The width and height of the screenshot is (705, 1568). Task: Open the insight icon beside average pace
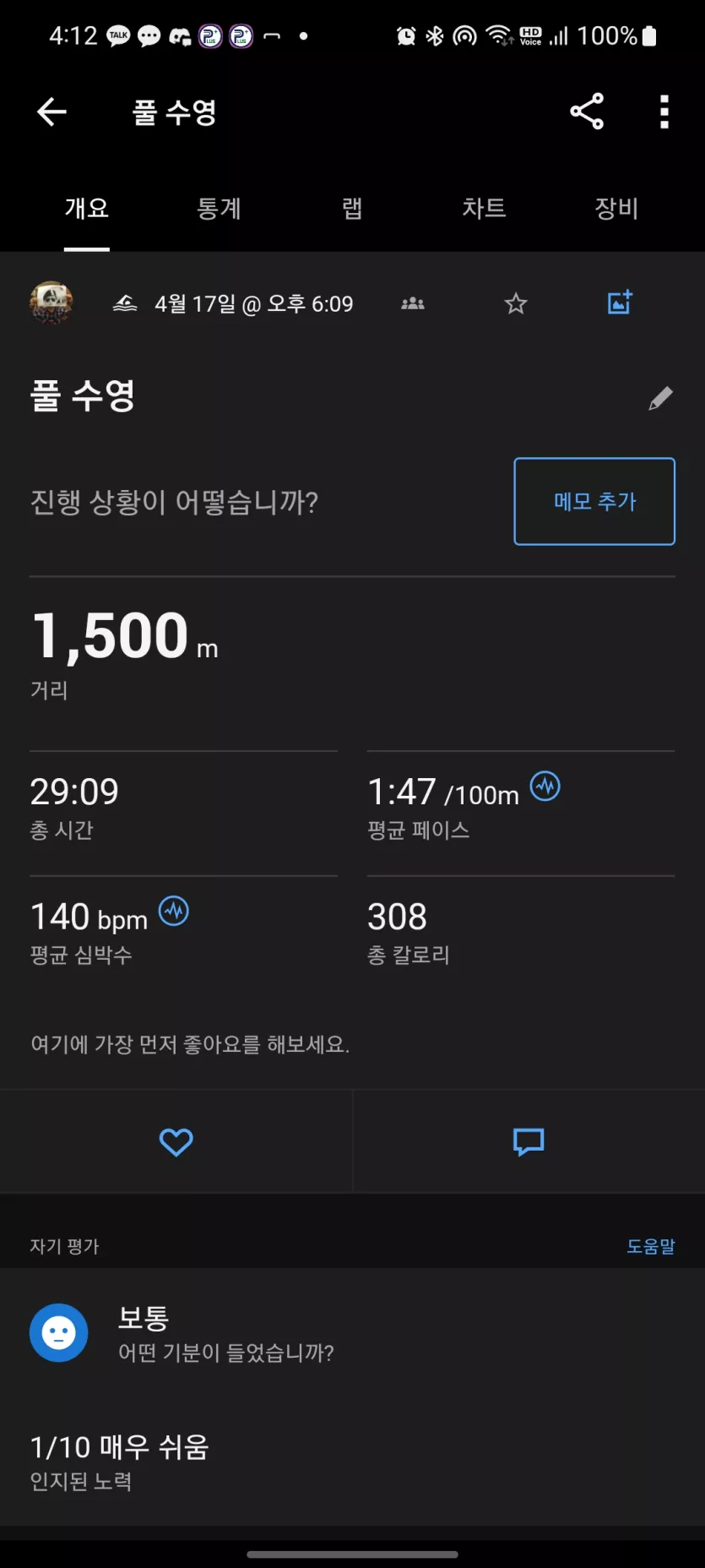[545, 787]
